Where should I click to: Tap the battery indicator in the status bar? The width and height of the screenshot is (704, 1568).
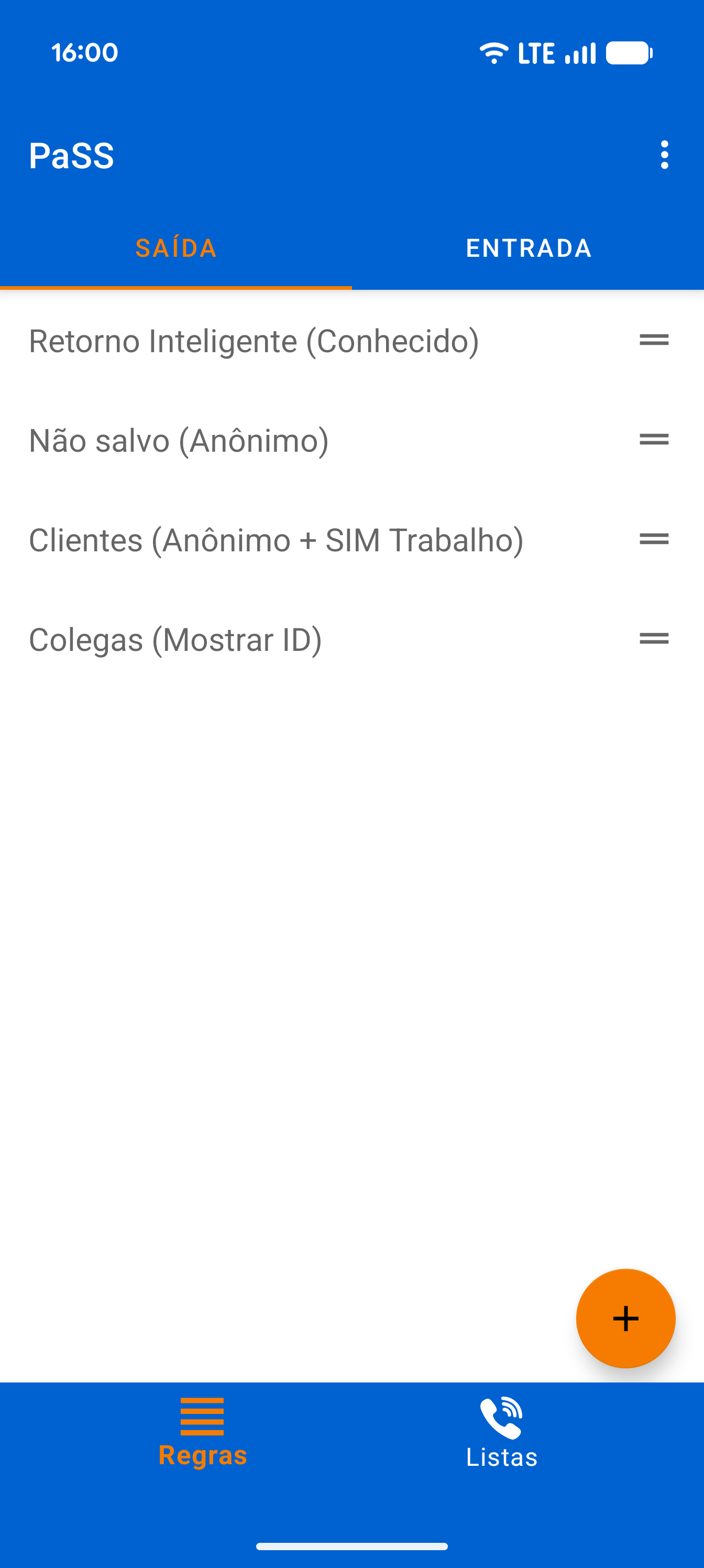click(x=630, y=52)
